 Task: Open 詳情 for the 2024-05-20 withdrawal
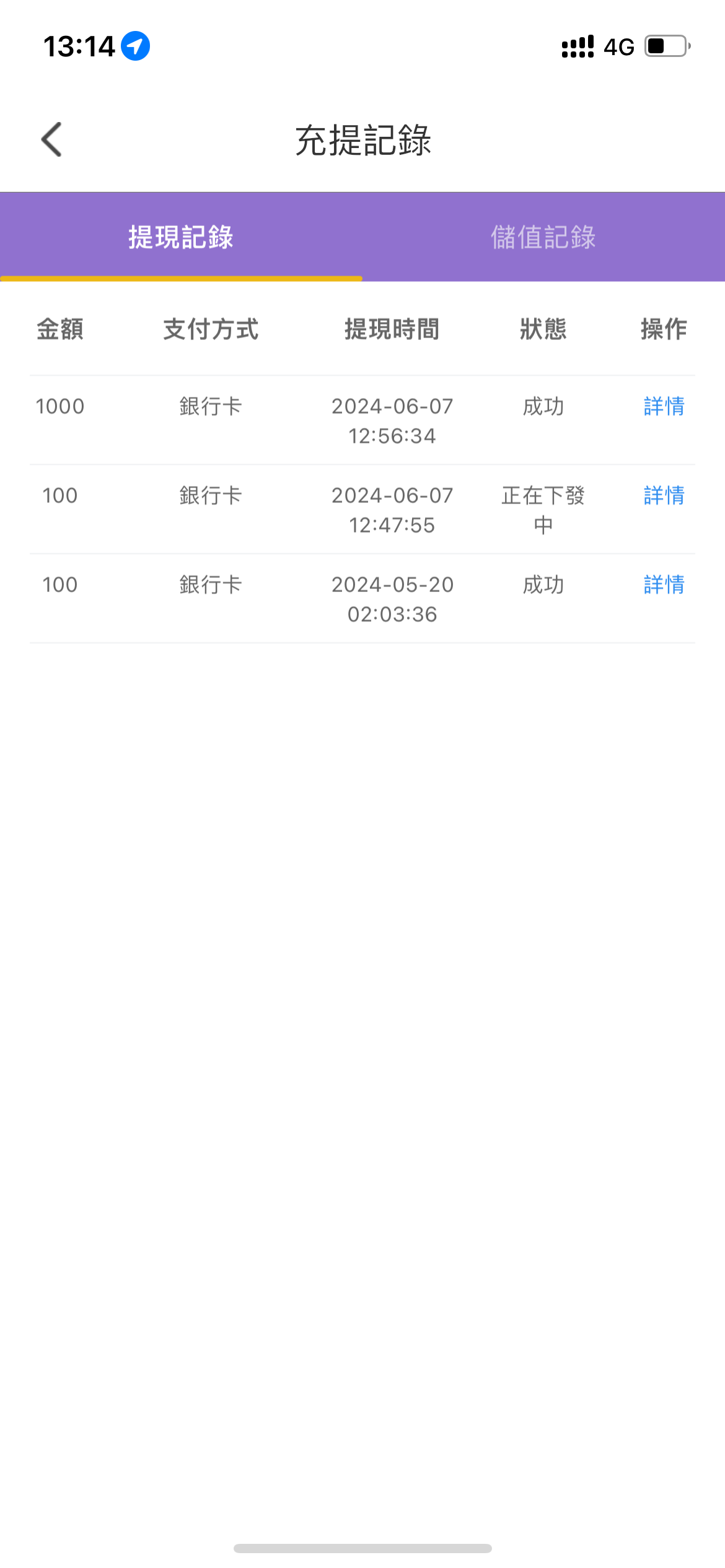coord(664,585)
